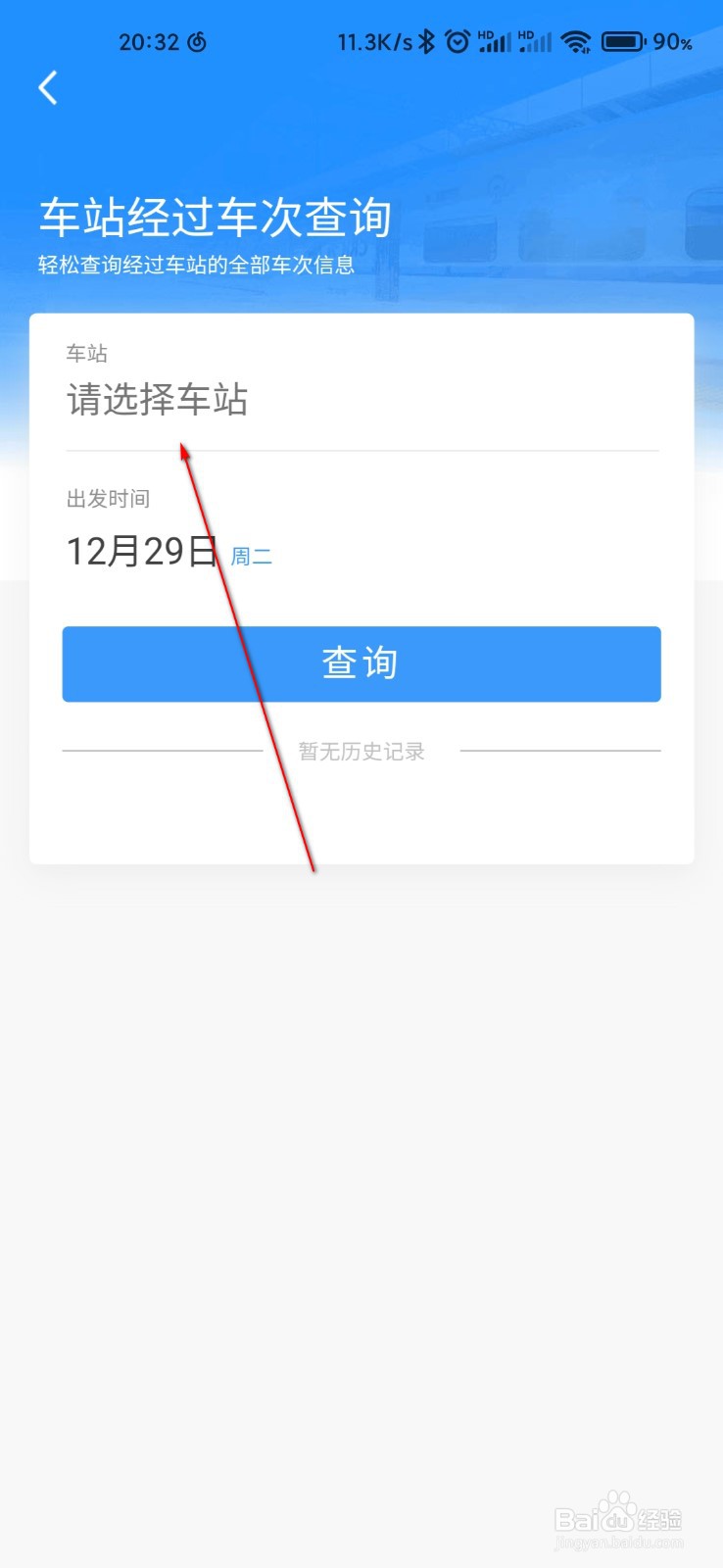Expand the 出发时间 section
This screenshot has width=723, height=1568.
108,499
